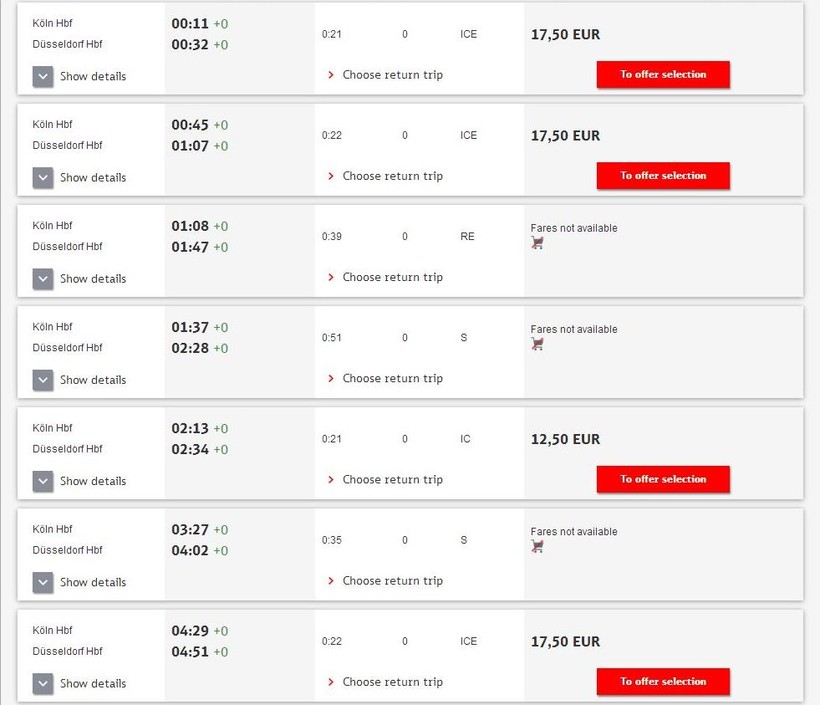Expand Show details for the 00:11 departure
This screenshot has width=820, height=705.
point(79,76)
